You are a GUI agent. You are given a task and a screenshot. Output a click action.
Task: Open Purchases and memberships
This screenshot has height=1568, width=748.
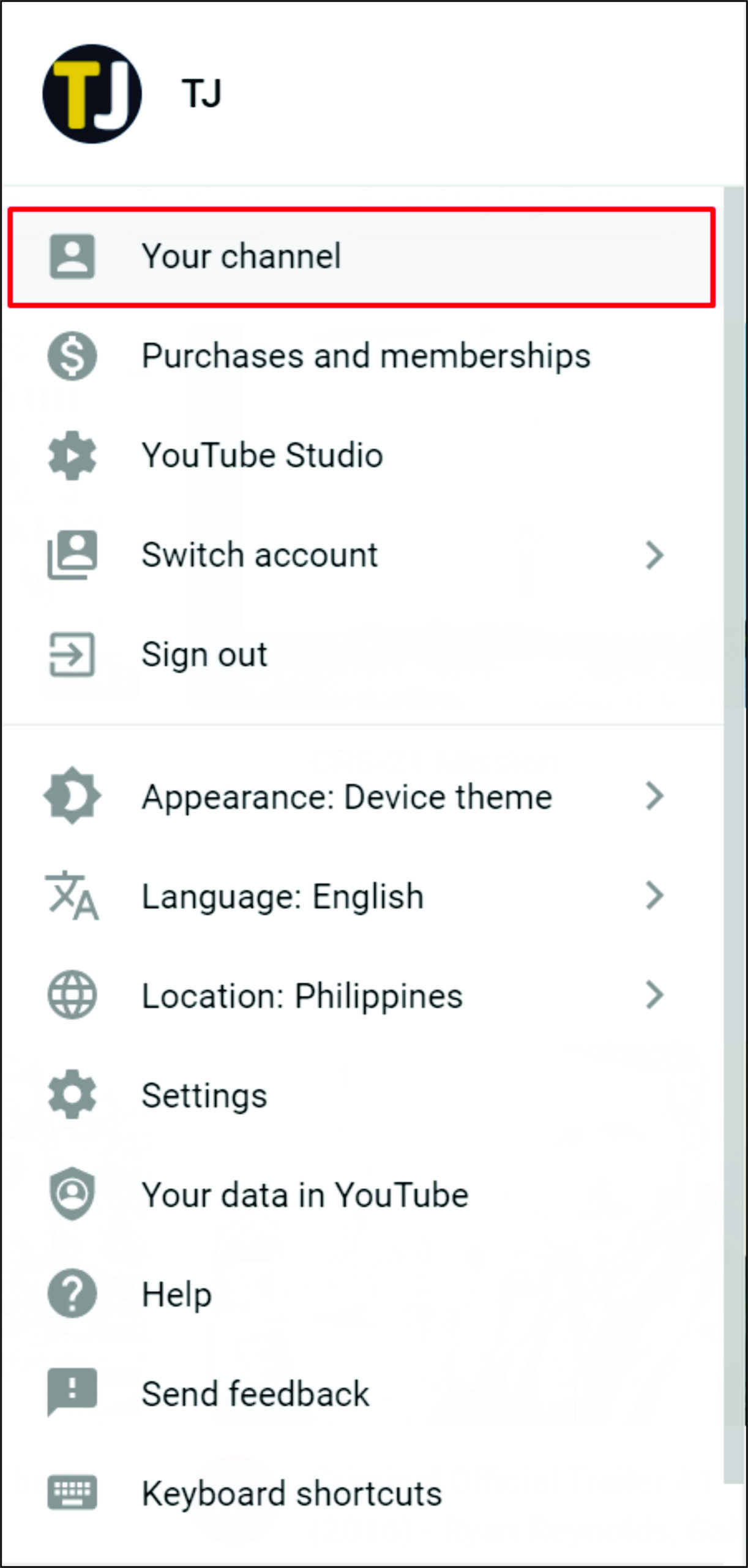[x=361, y=356]
